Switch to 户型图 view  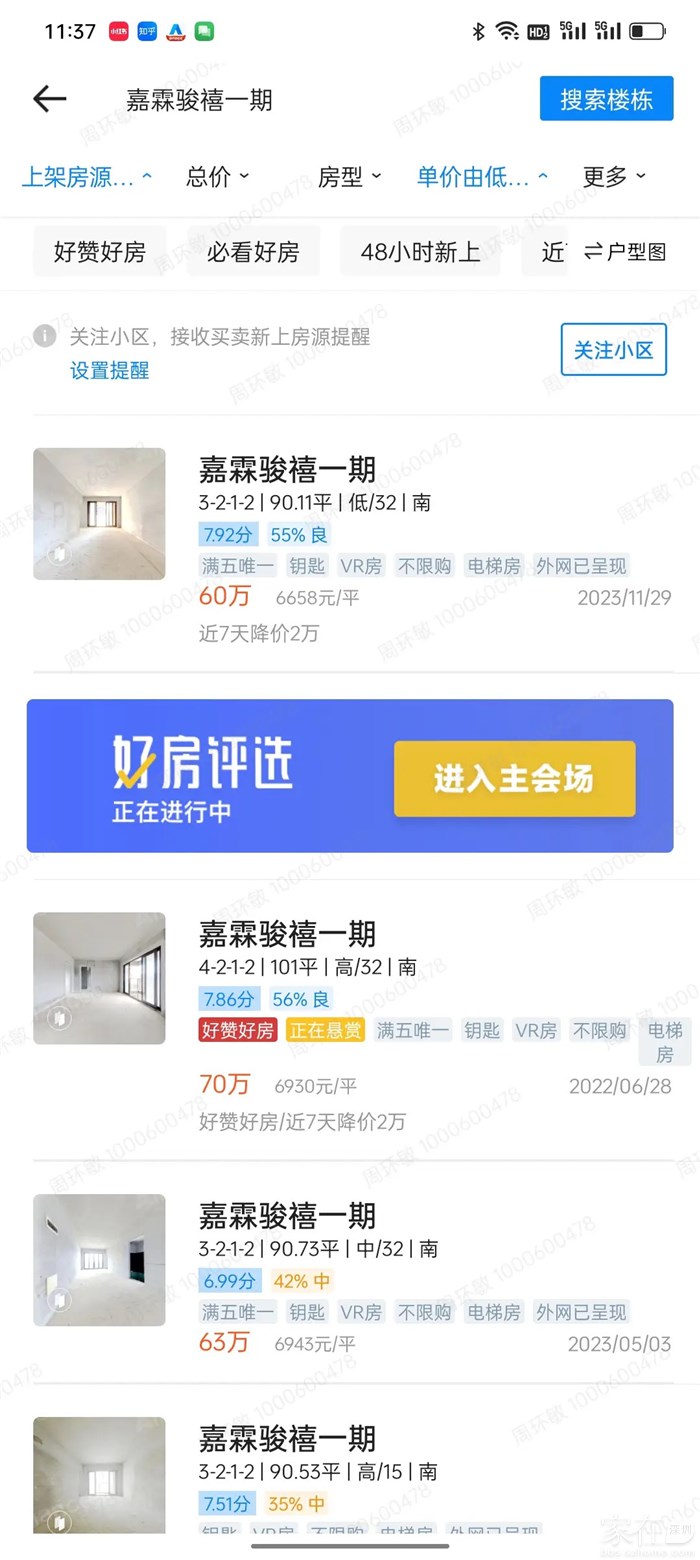tap(625, 252)
